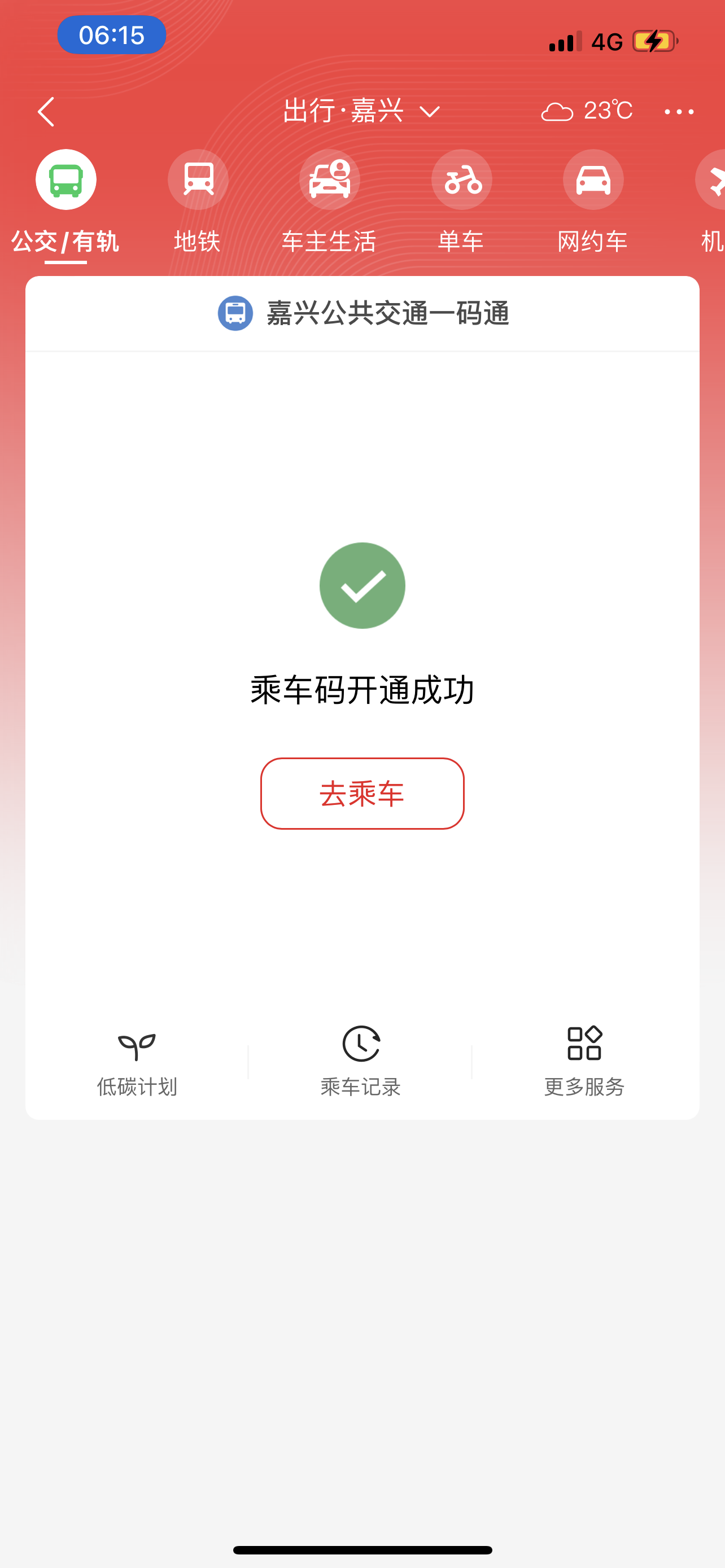Stay on the 公交/有轨 tab
The image size is (725, 1568).
65,240
